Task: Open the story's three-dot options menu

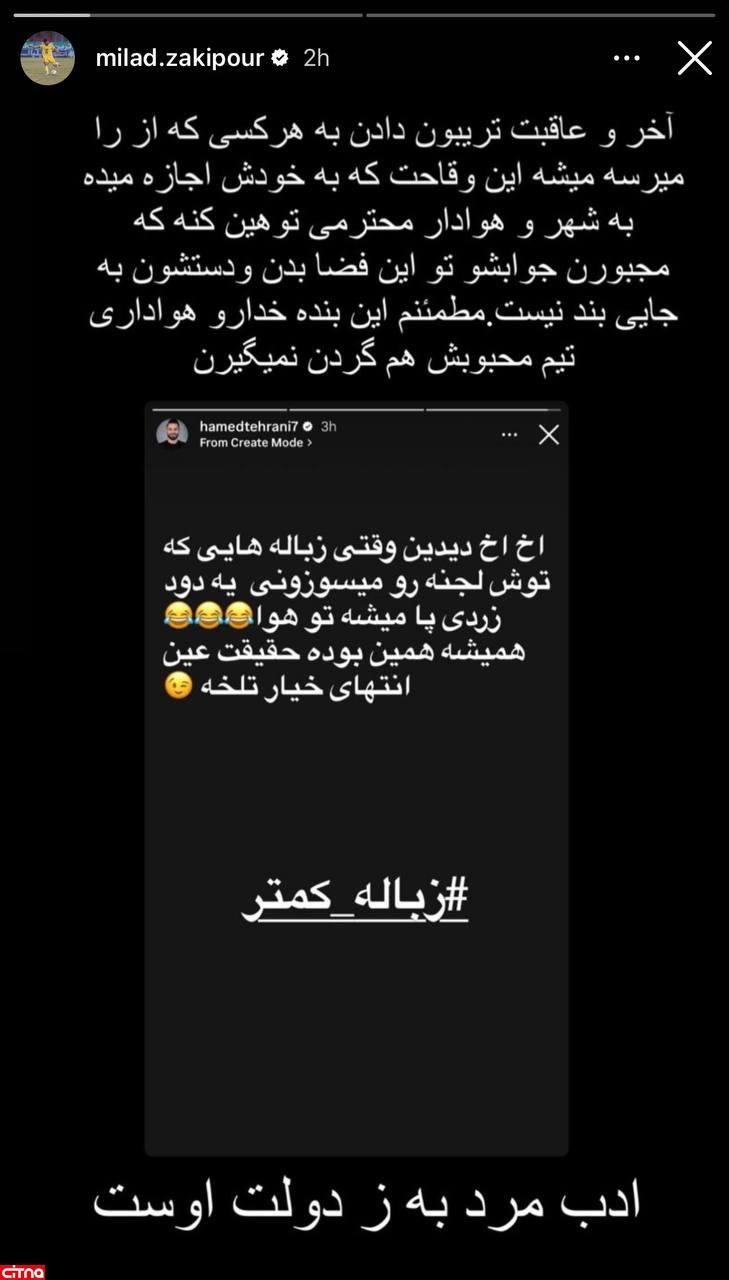Action: pos(627,58)
